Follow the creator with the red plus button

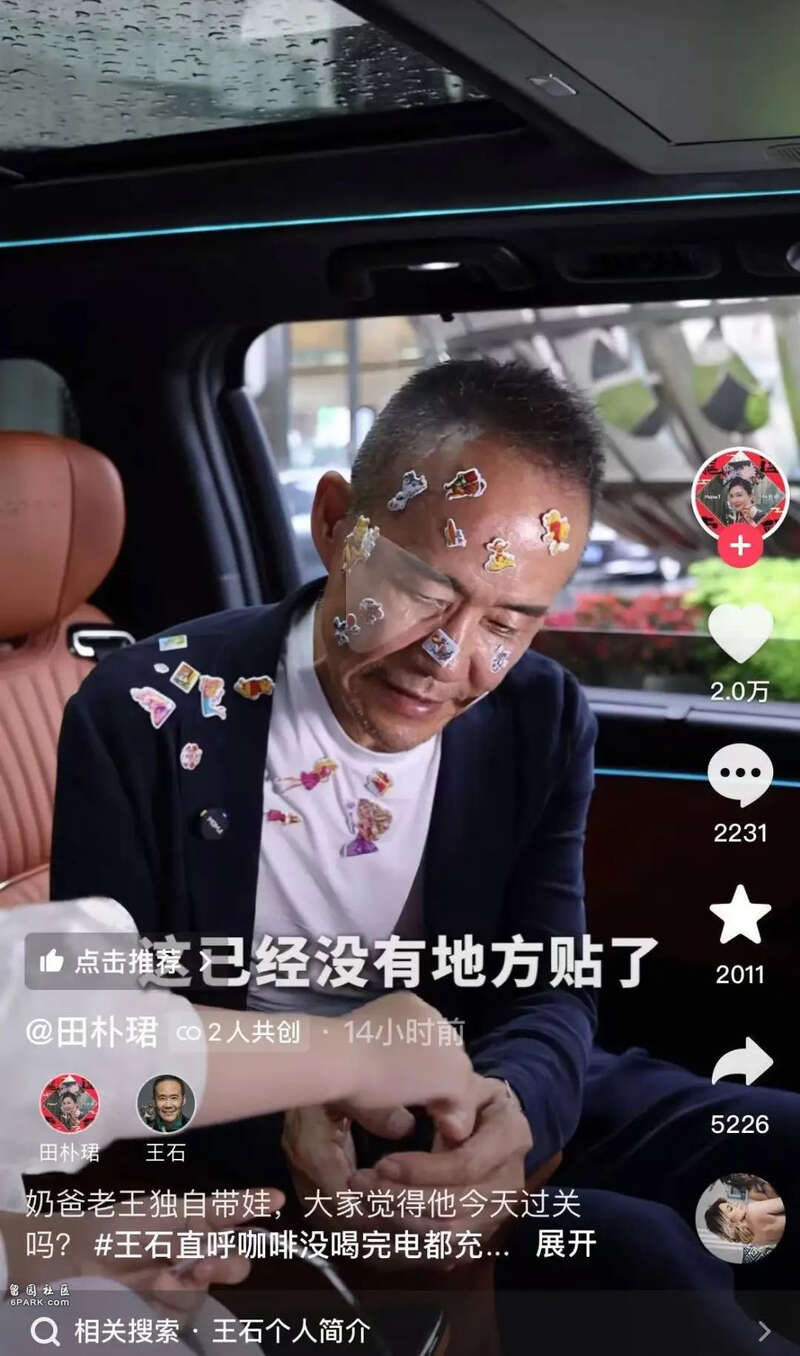pos(740,546)
